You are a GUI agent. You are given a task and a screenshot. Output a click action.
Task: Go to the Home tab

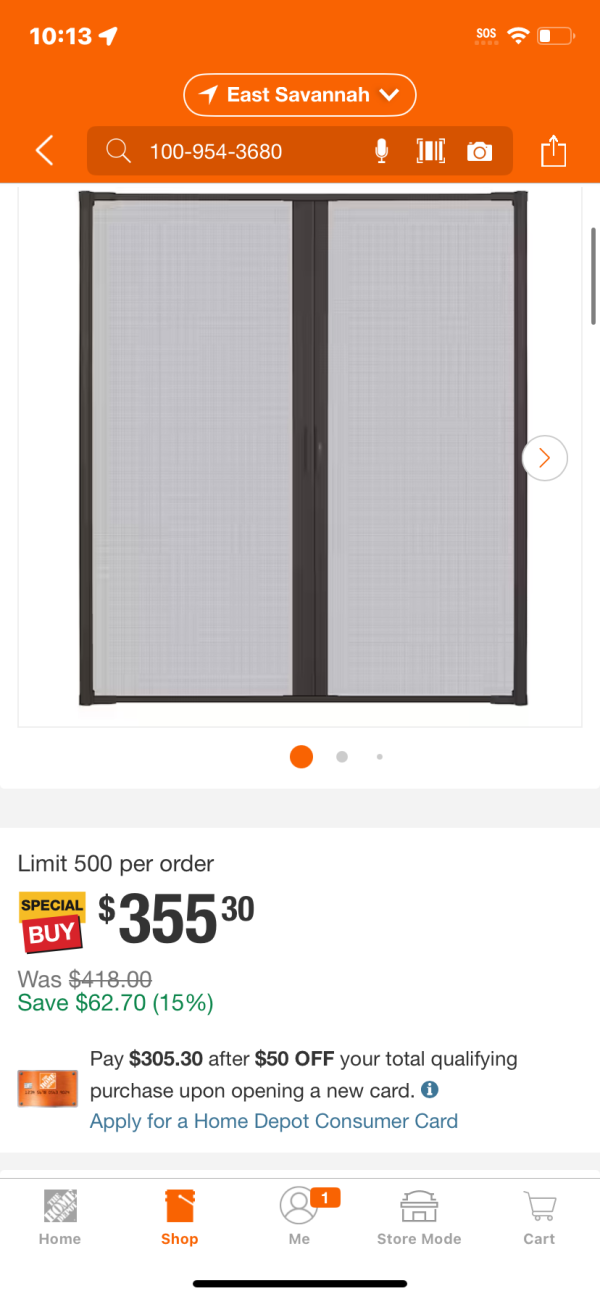60,1216
